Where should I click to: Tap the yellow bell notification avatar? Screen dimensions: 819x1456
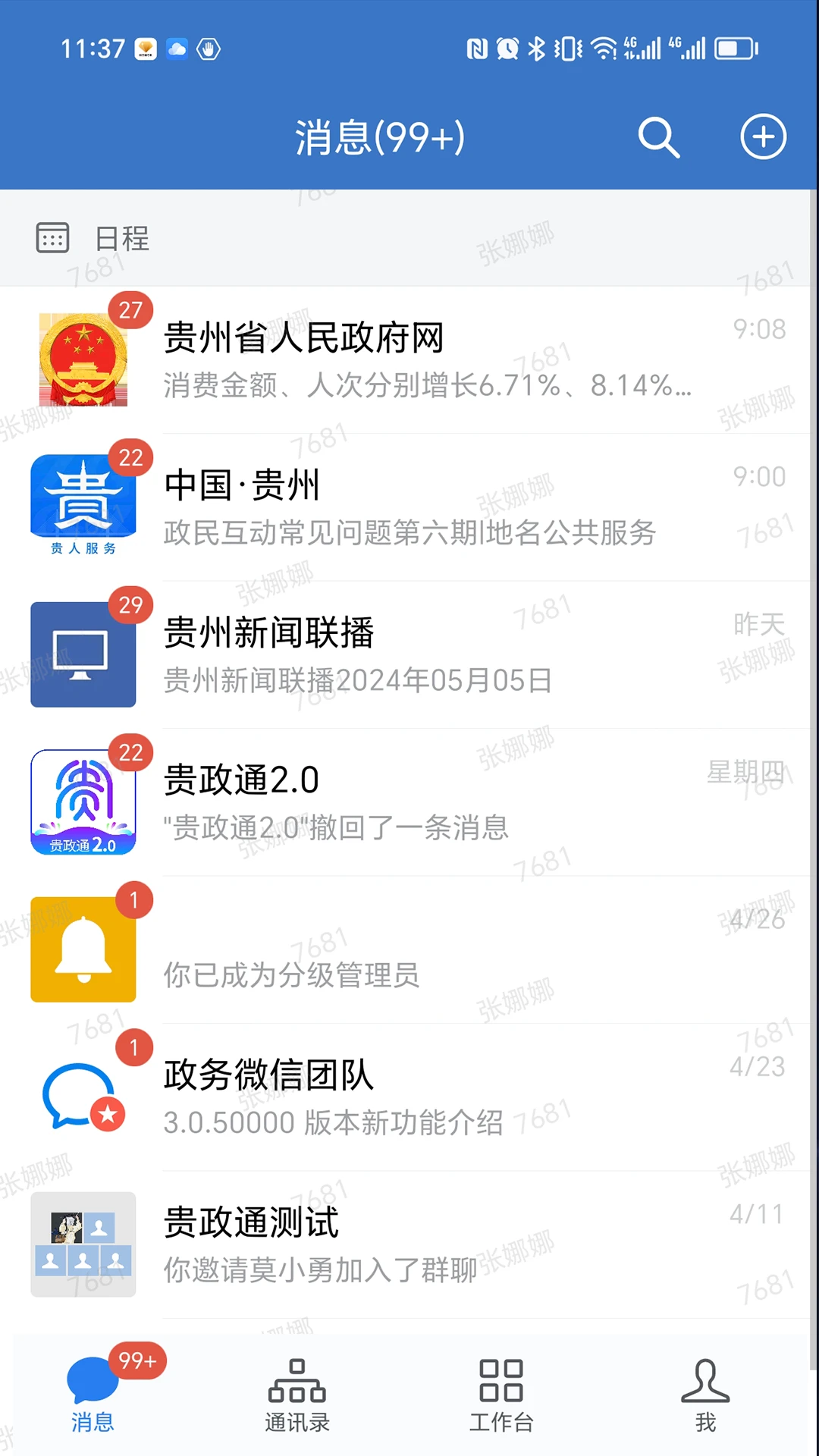83,948
